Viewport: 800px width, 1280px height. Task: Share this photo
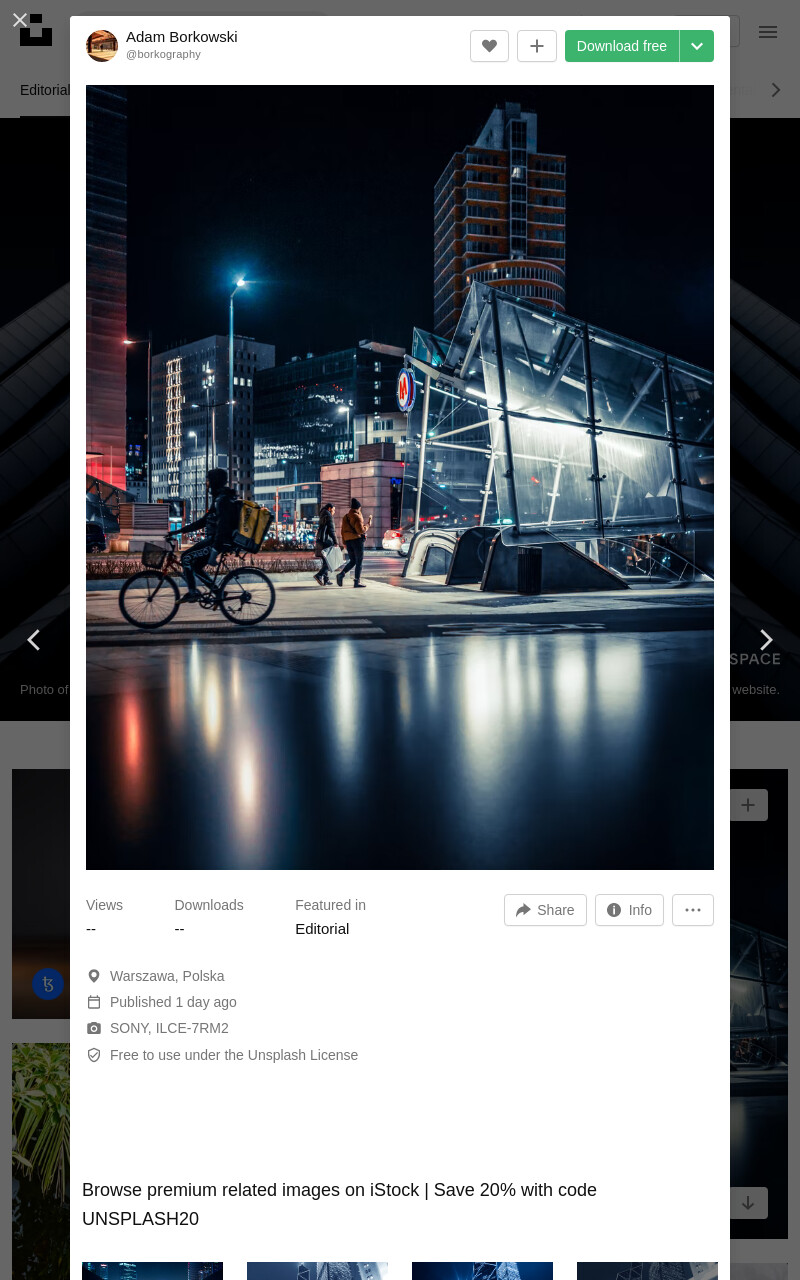click(545, 910)
